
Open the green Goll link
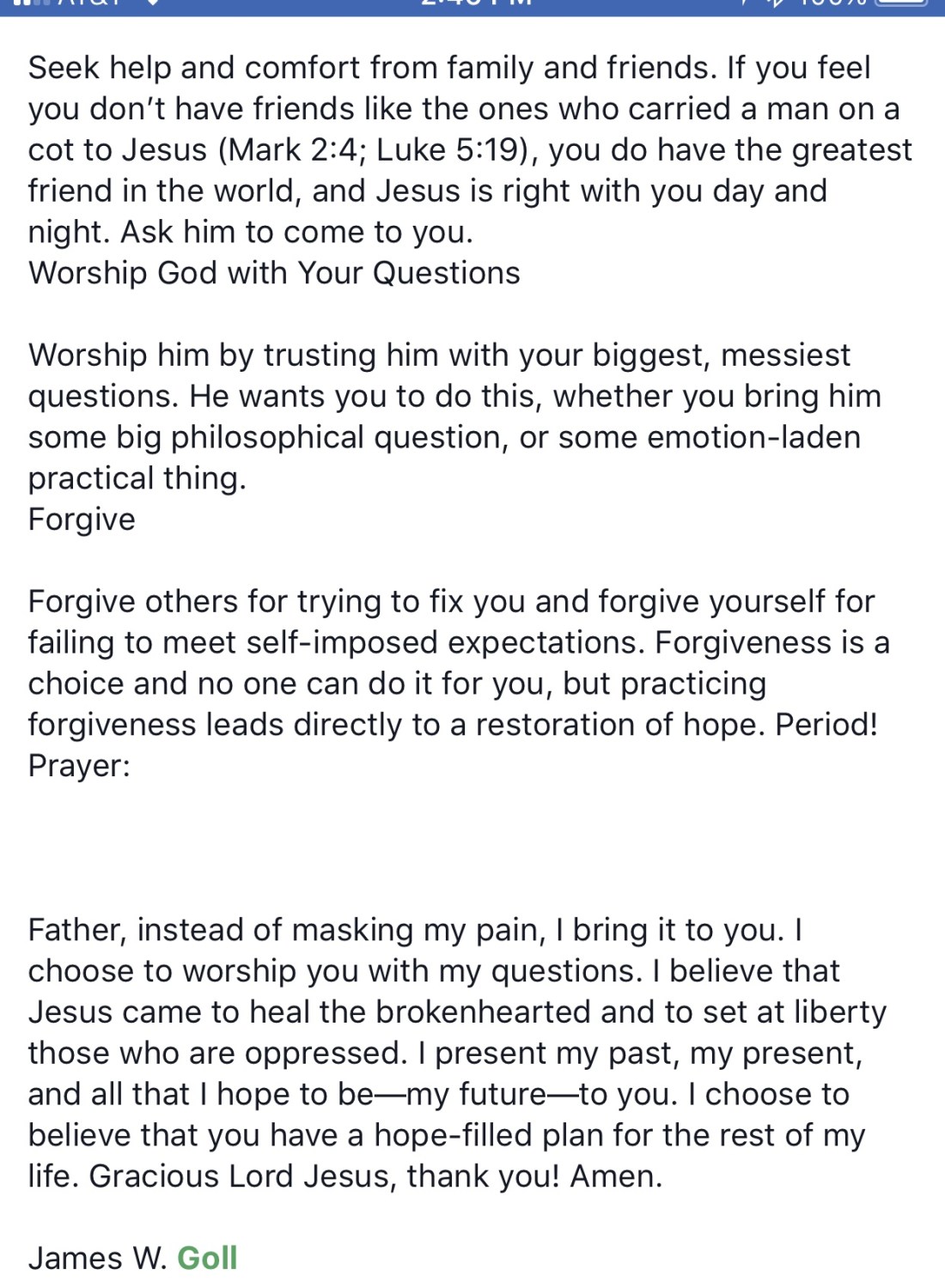(207, 1258)
